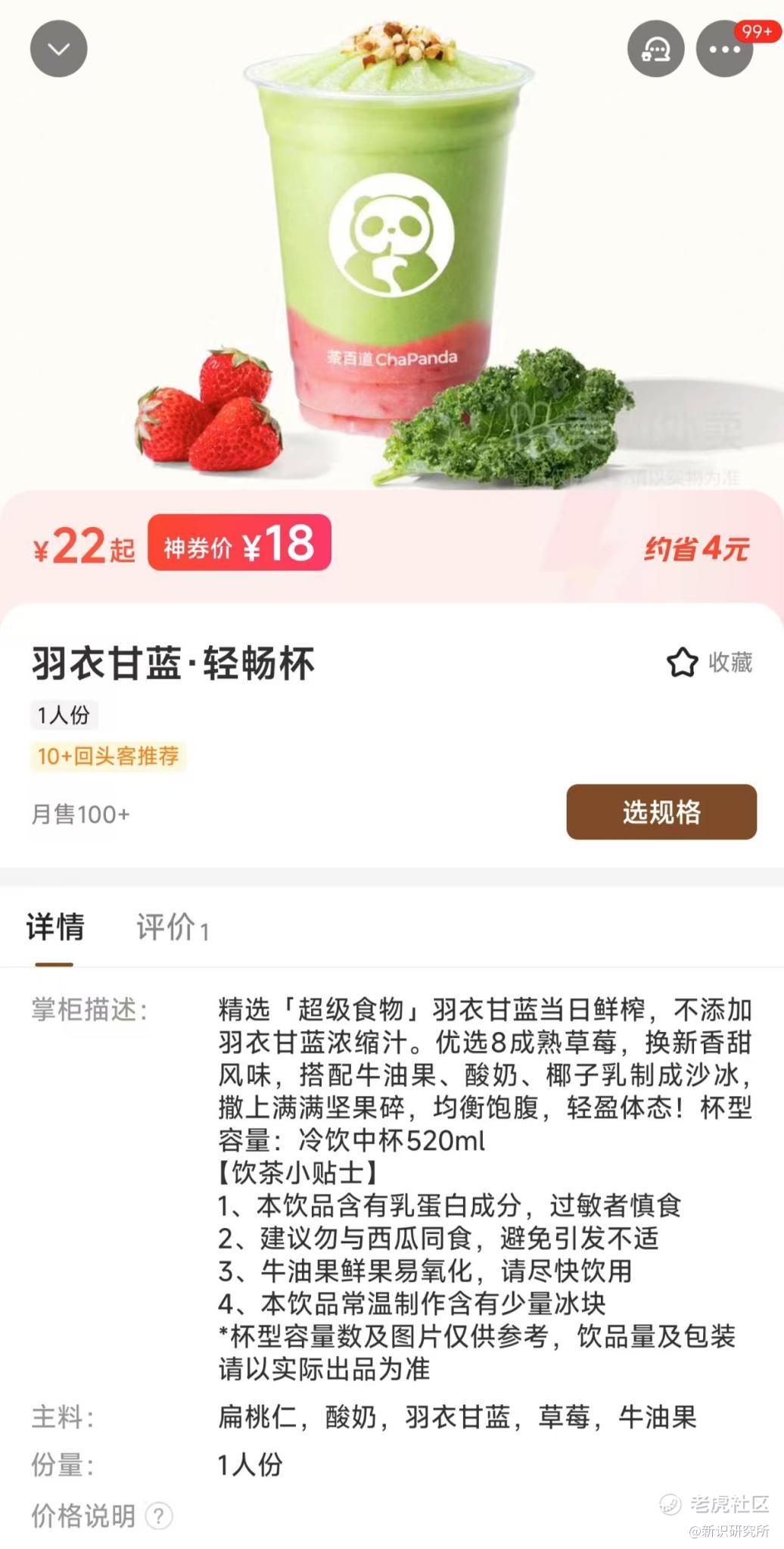Open the 价格说明 help icon

158,1516
